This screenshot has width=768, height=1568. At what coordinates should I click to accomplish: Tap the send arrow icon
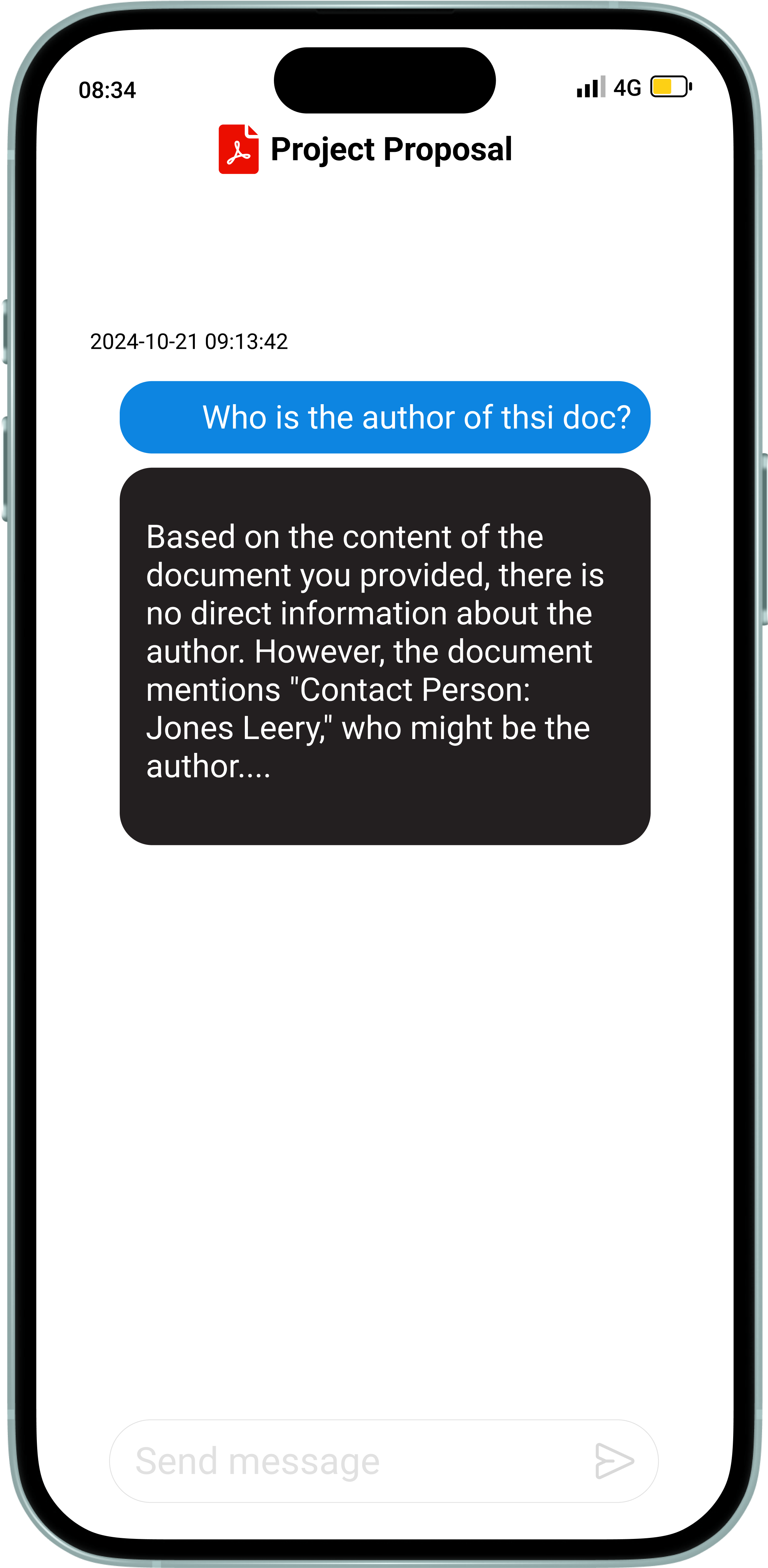tap(614, 1461)
